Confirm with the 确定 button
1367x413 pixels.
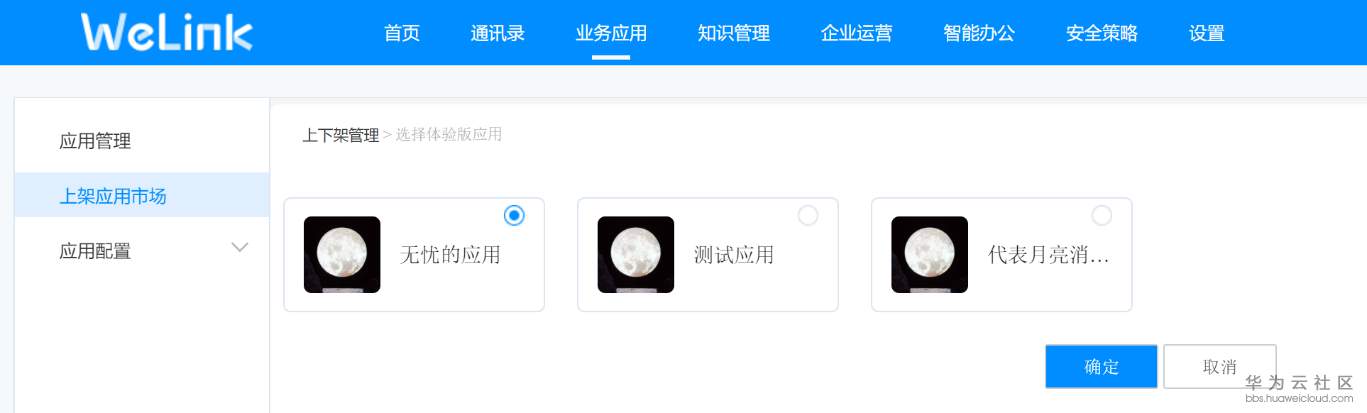coord(1101,367)
